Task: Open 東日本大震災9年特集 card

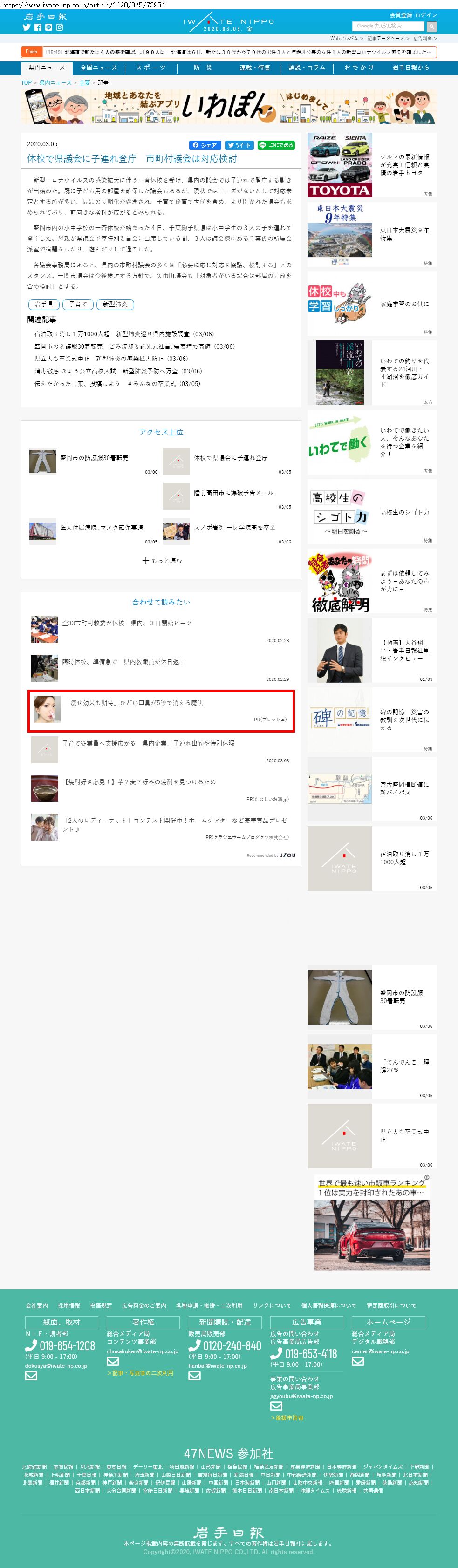Action: click(371, 234)
